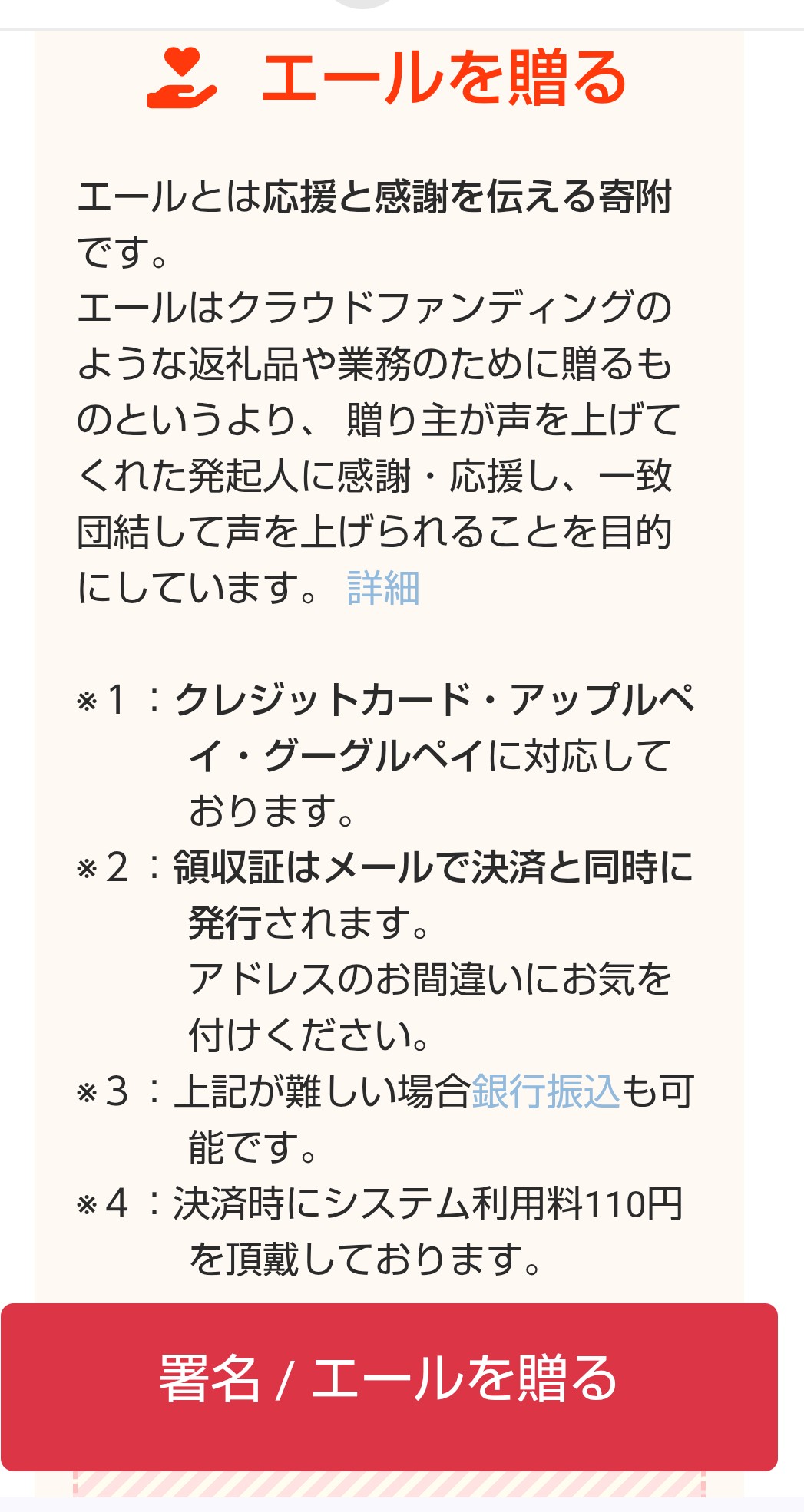Open the 銀行振込 link
The width and height of the screenshot is (804, 1512).
[545, 1091]
